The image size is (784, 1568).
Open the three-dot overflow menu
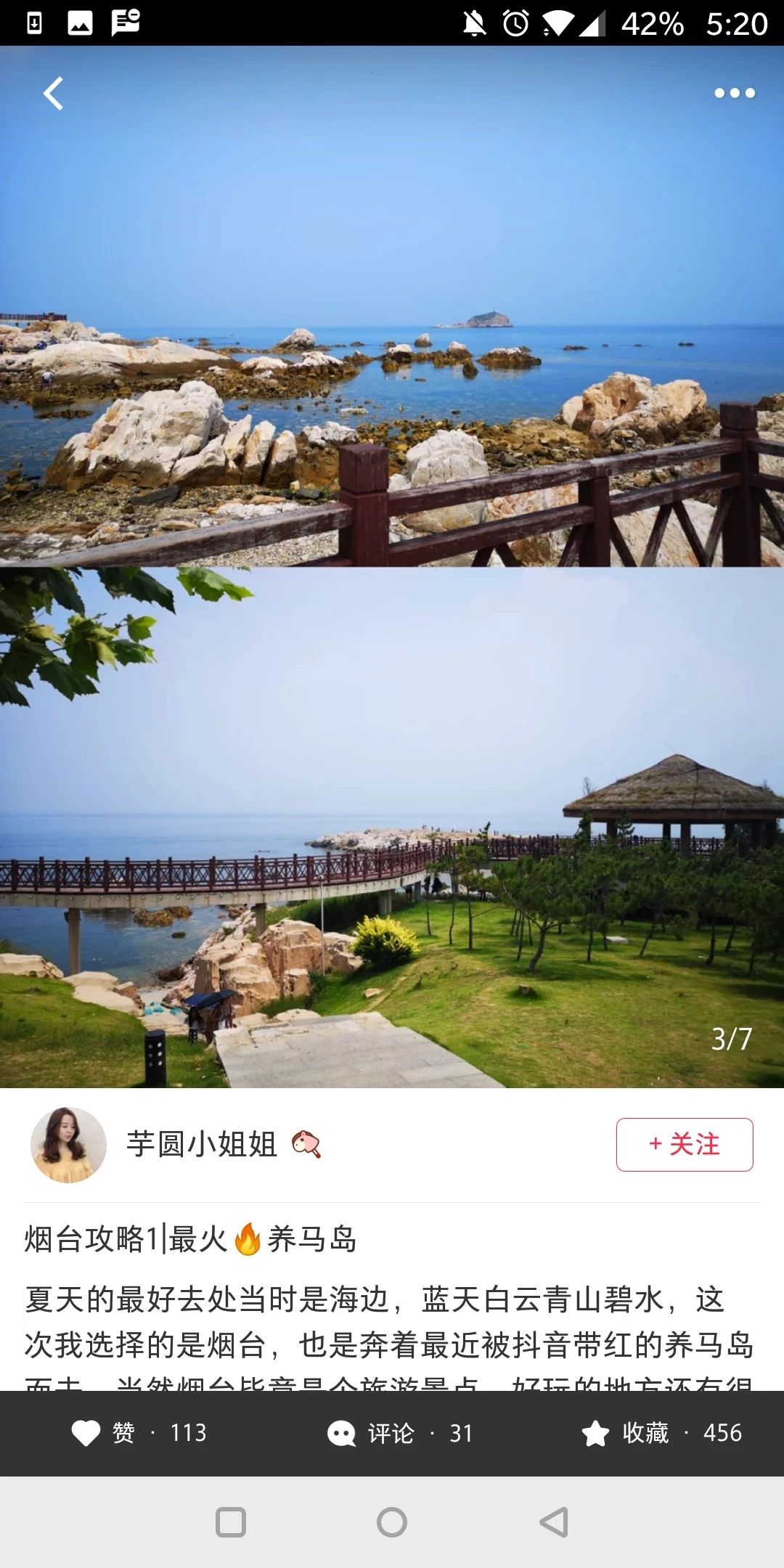pos(734,93)
